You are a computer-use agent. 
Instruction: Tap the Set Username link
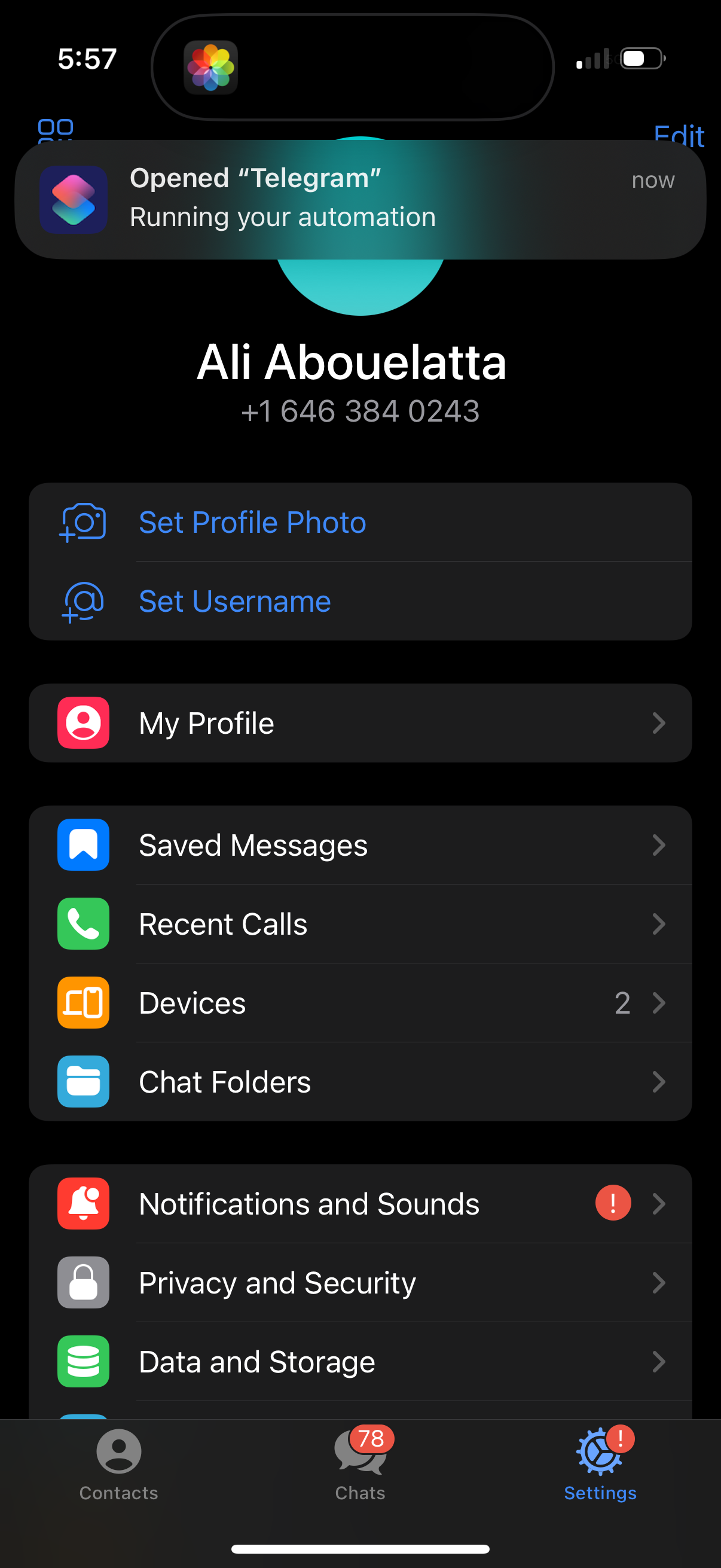tap(234, 602)
